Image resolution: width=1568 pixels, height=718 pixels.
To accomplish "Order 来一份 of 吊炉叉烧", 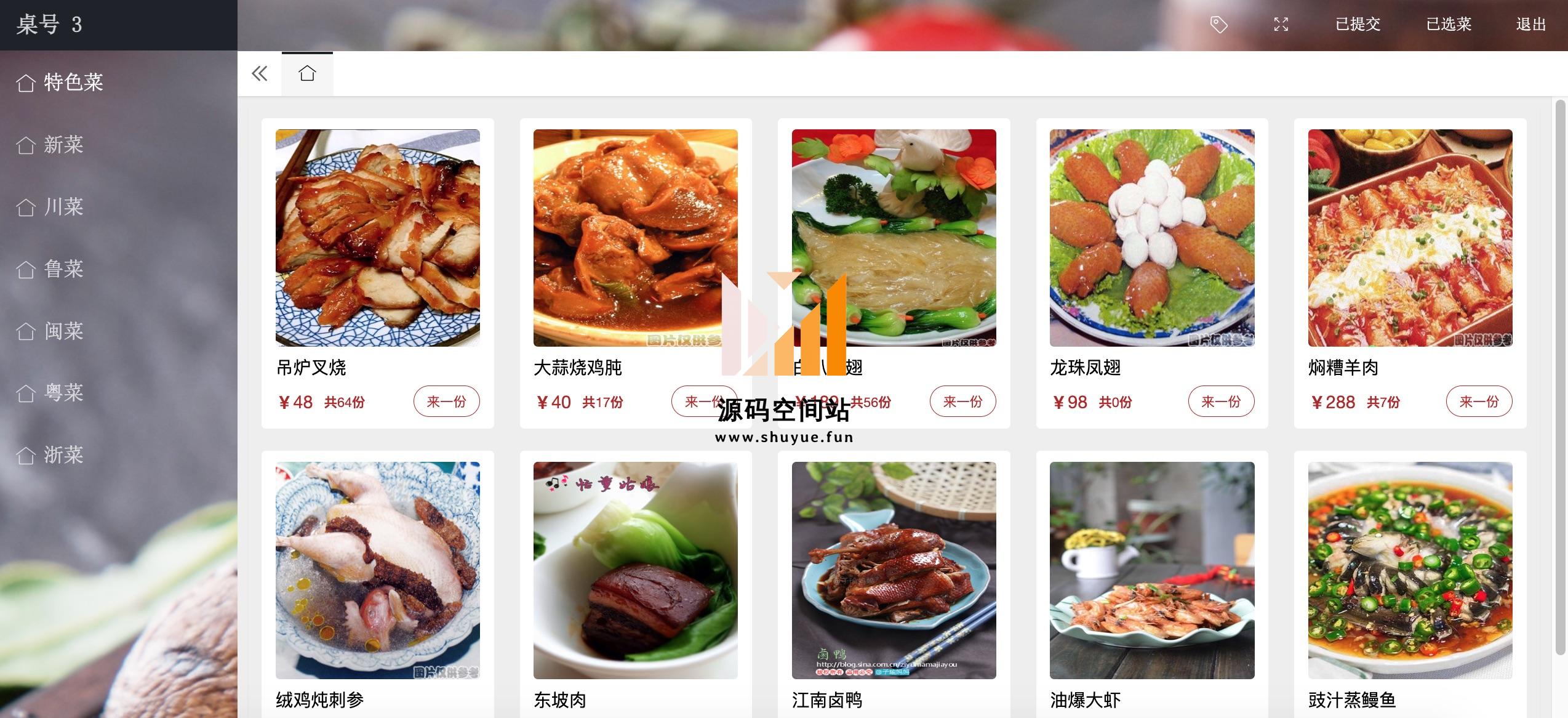I will (446, 401).
